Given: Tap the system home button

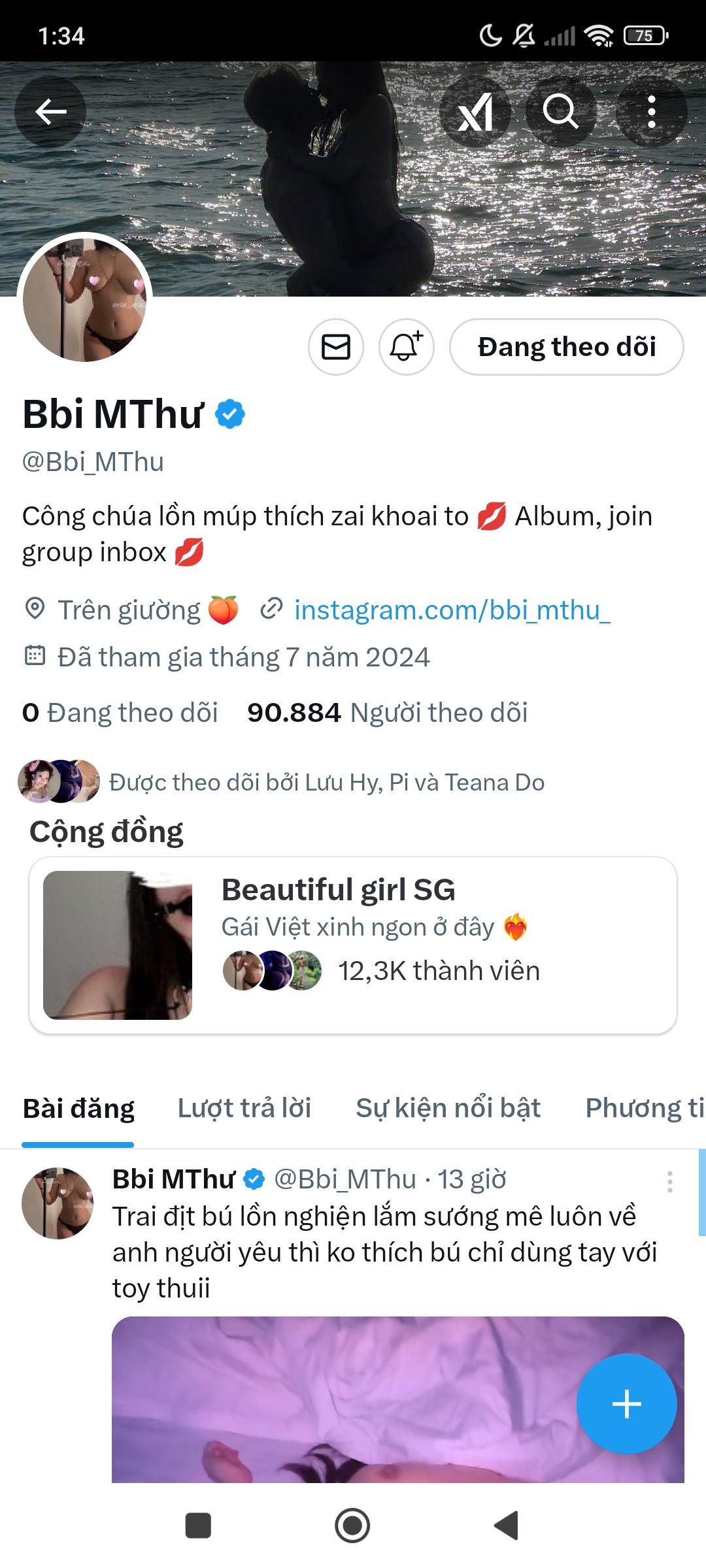Looking at the screenshot, I should [352, 1526].
